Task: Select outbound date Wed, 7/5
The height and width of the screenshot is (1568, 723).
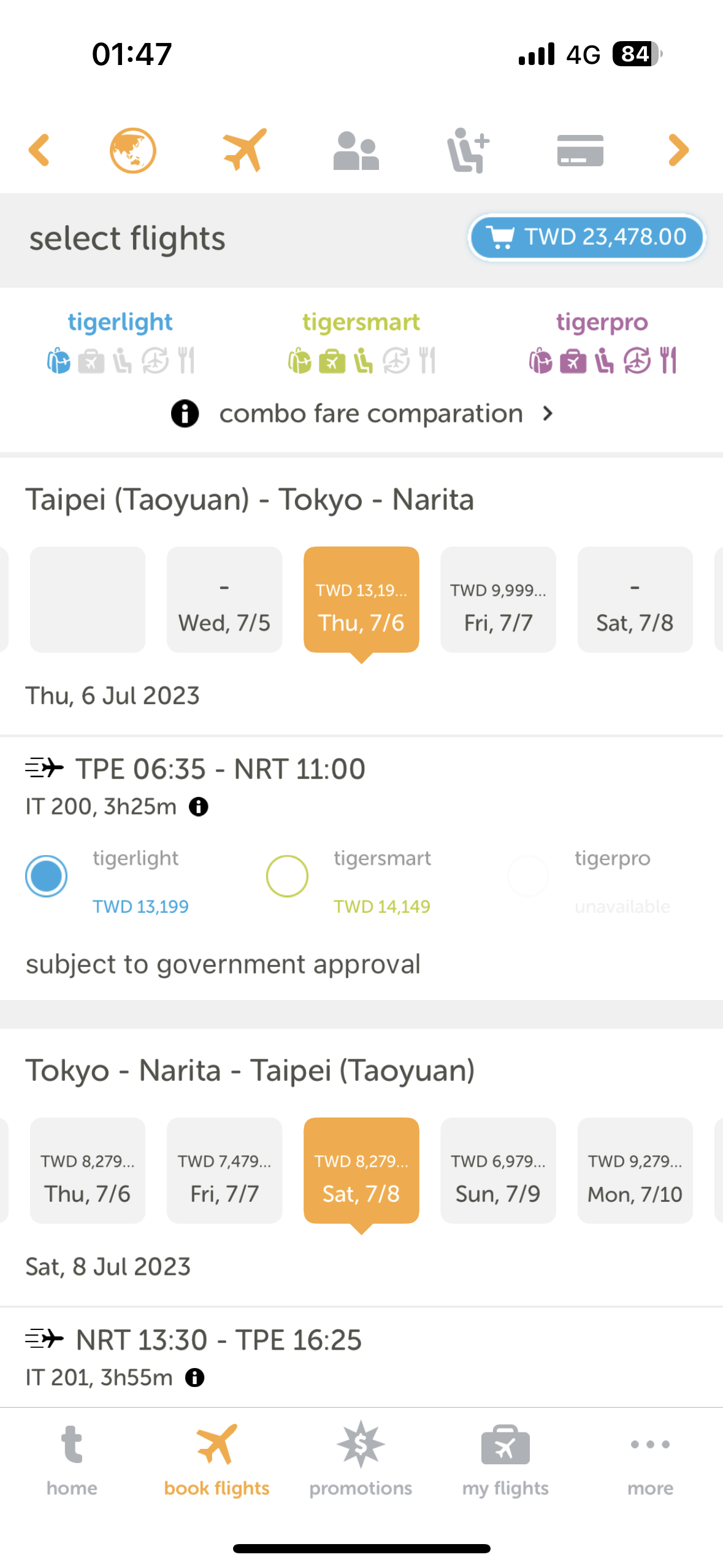Action: (224, 599)
